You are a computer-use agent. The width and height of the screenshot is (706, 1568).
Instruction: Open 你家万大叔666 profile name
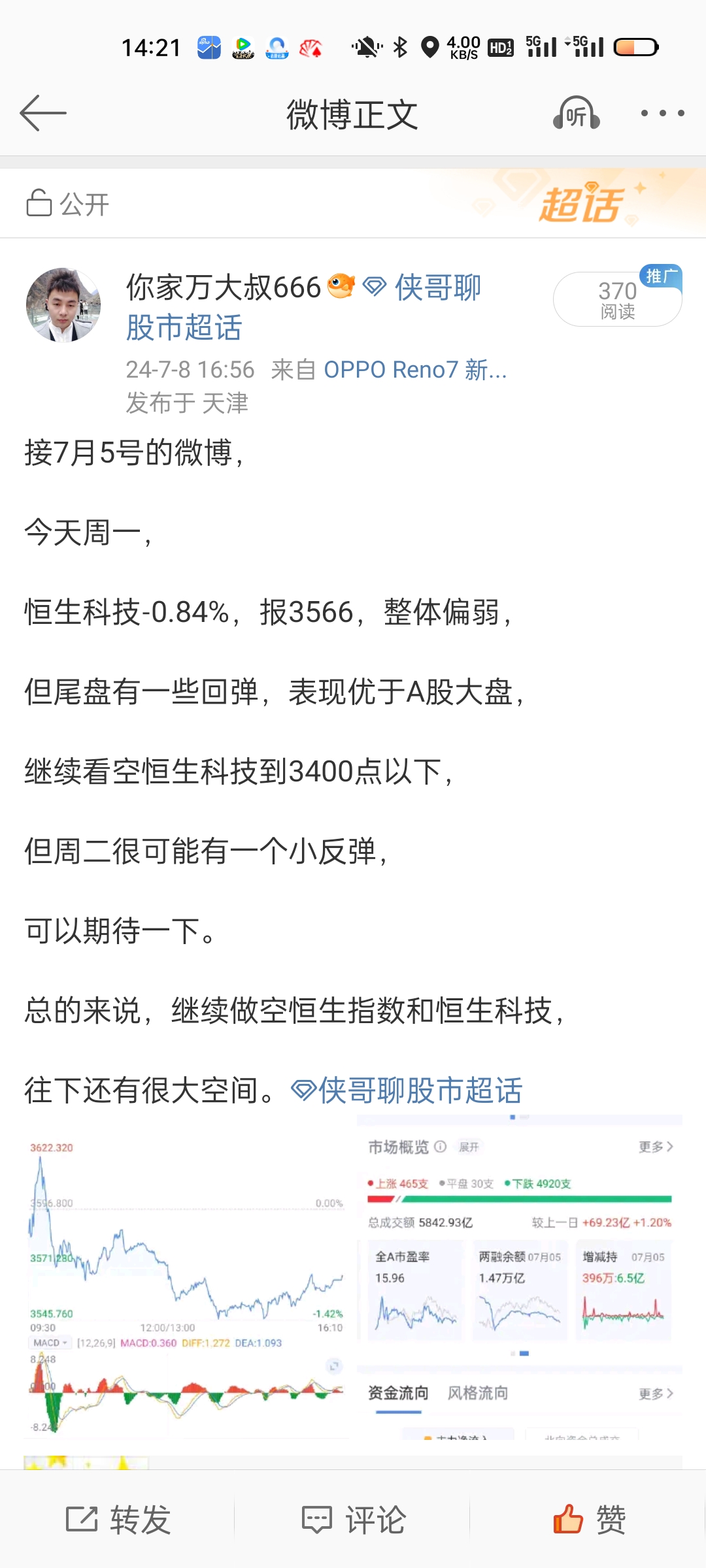[224, 287]
